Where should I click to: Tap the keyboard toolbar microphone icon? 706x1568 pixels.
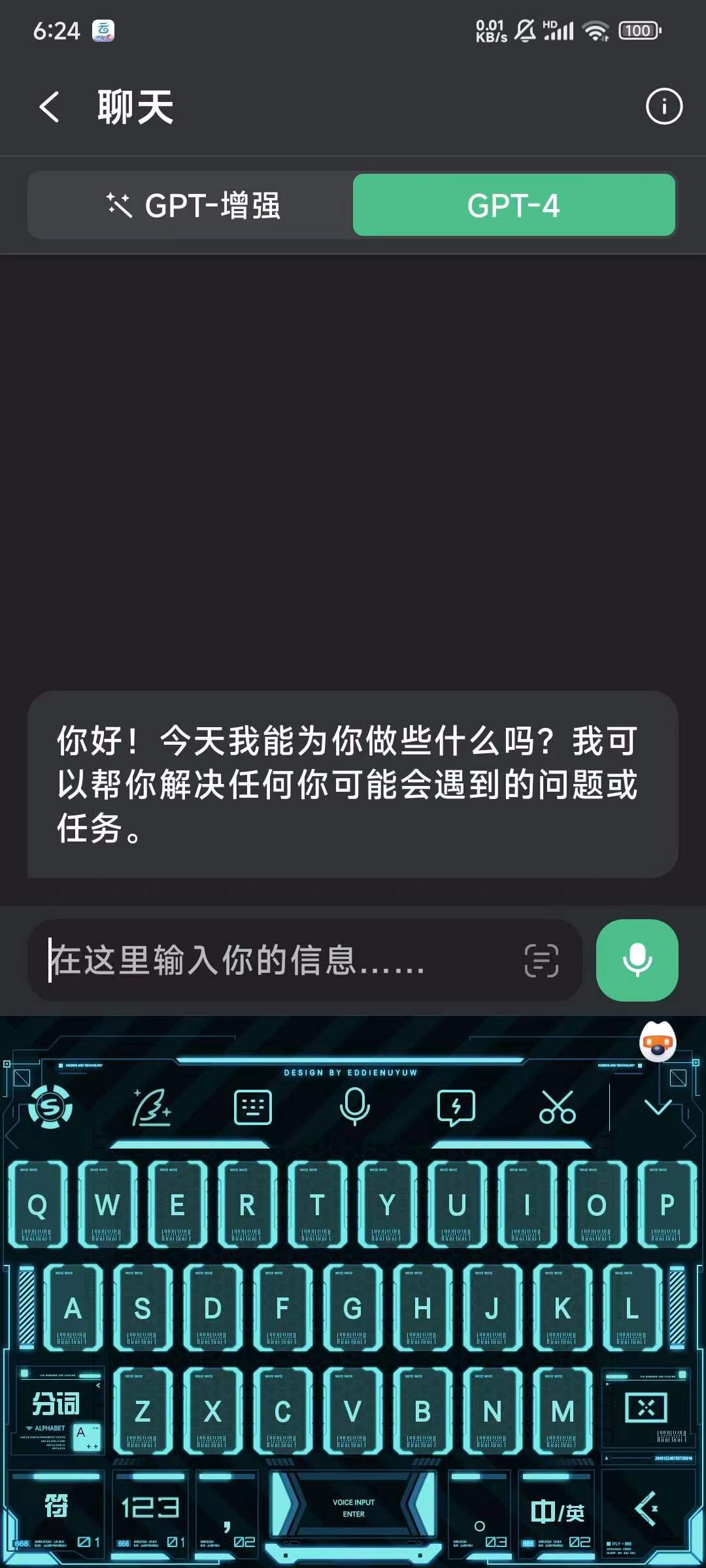coord(355,1107)
